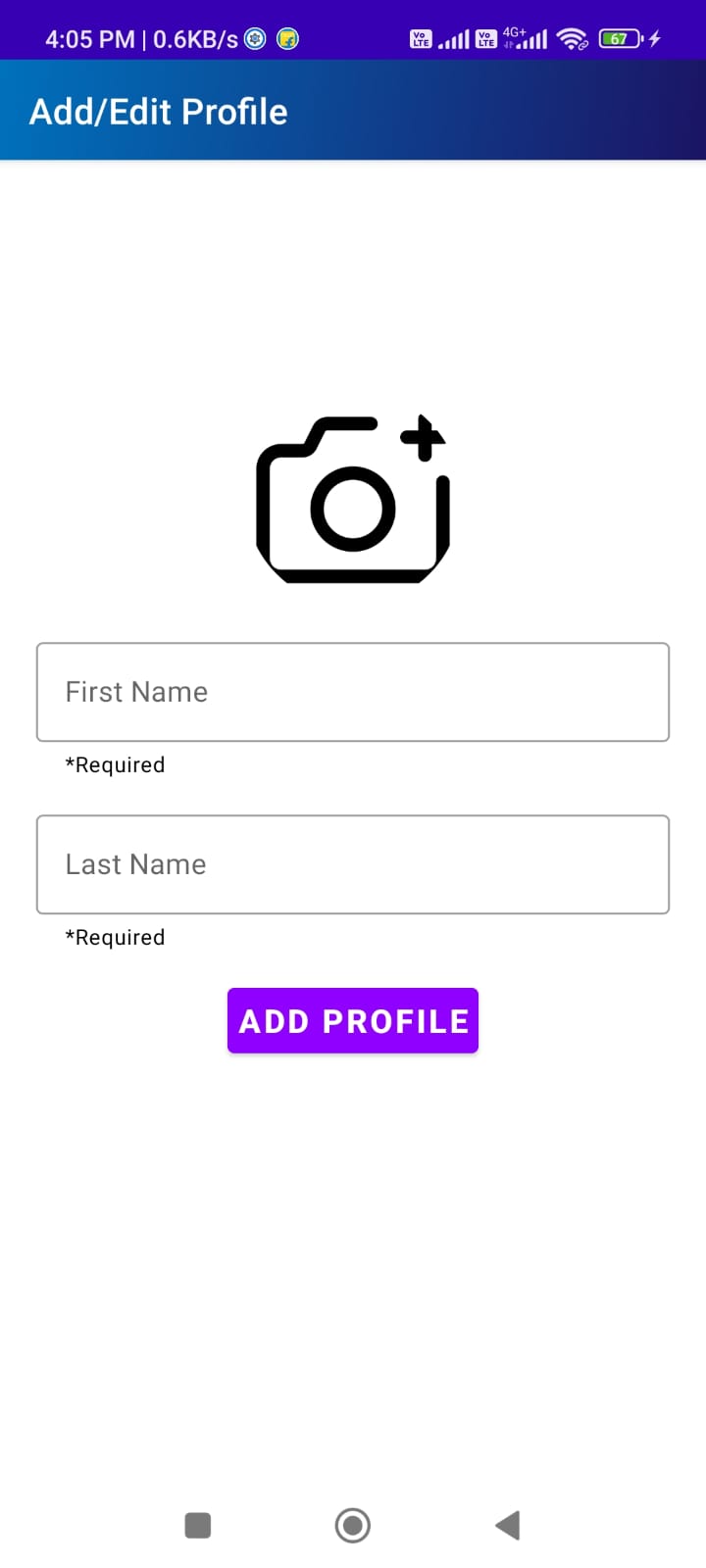
Task: Return to the home screen
Action: tap(353, 1525)
